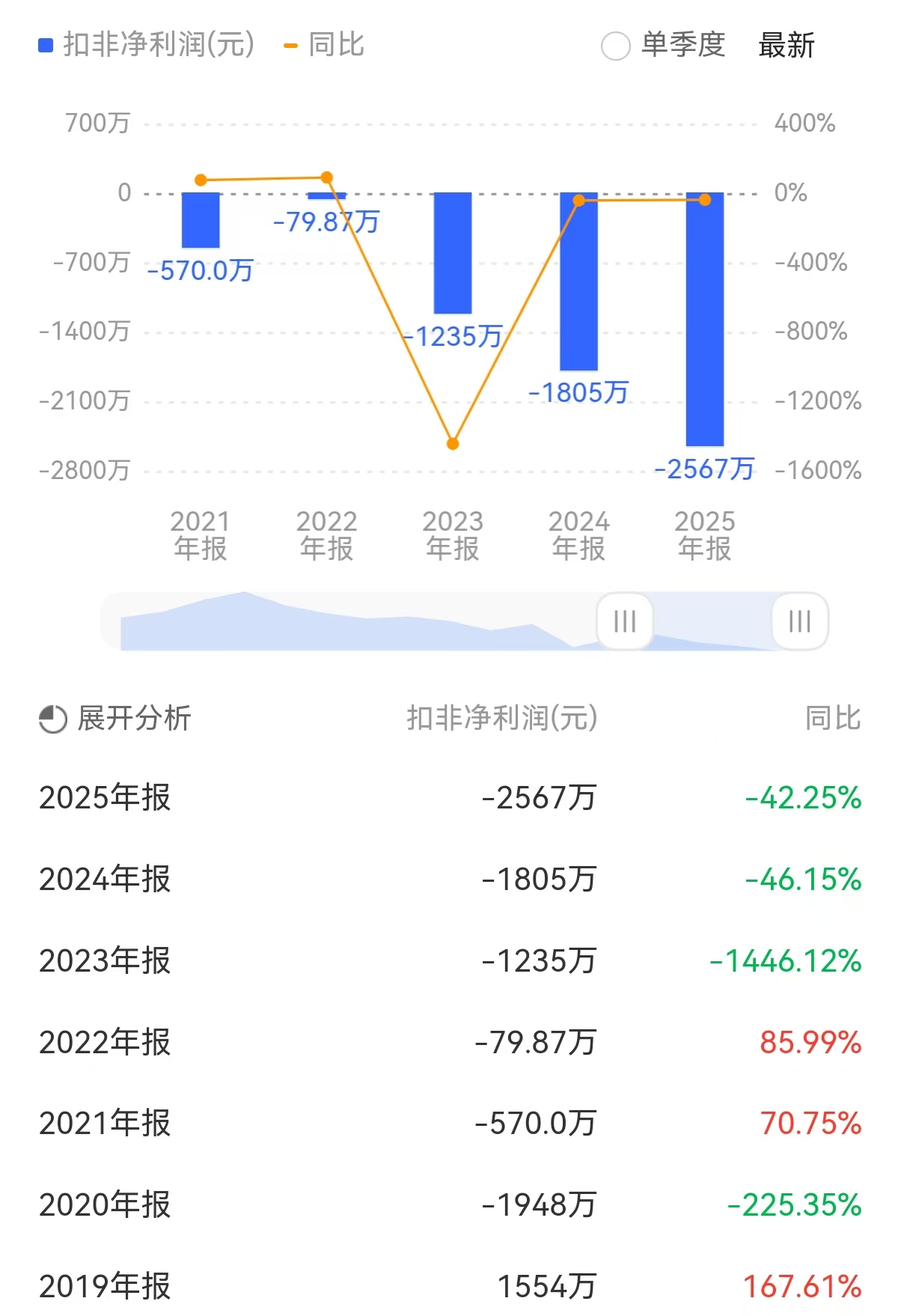
Task: Expand 展开分析 analysis
Action: click(x=116, y=719)
